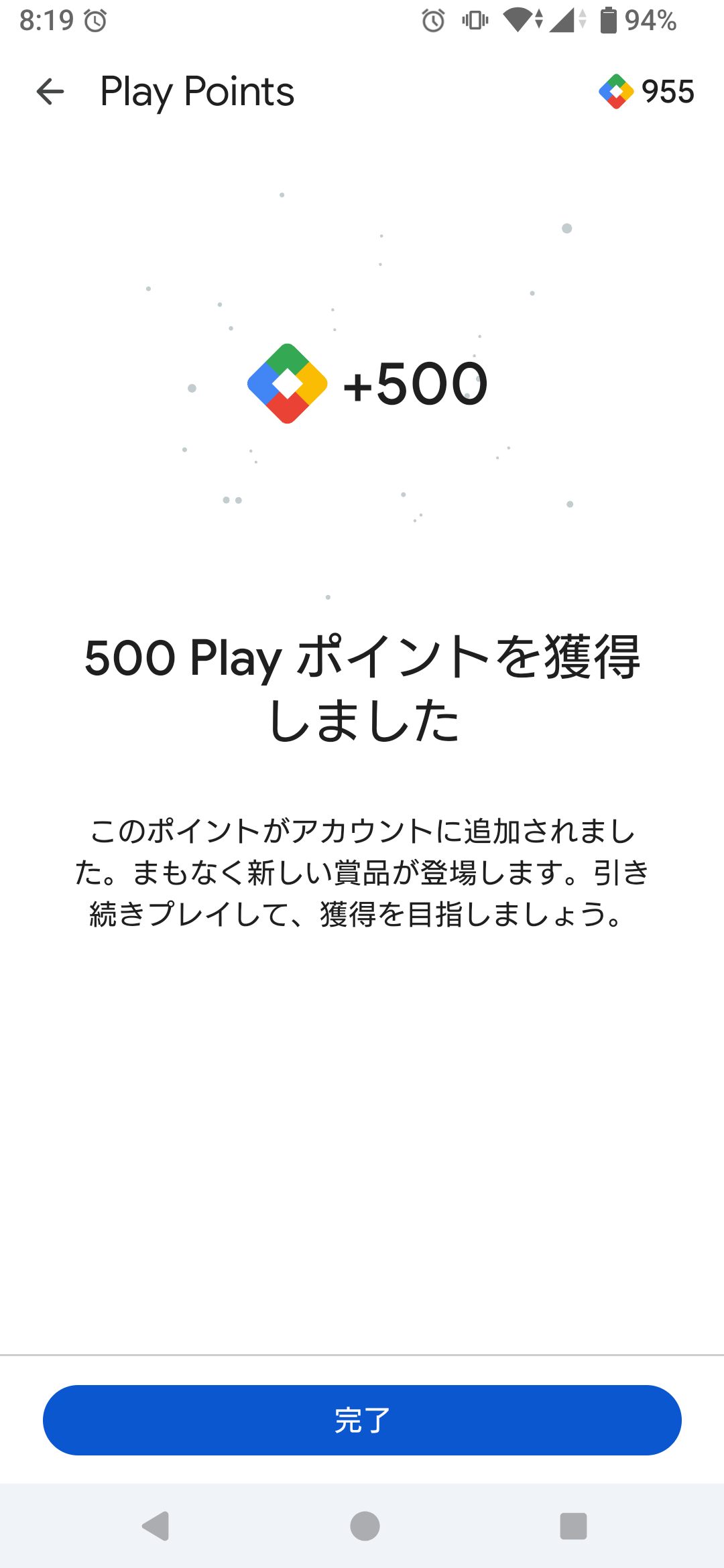Viewport: 724px width, 1568px height.
Task: Open recent apps with the square button
Action: click(573, 1526)
